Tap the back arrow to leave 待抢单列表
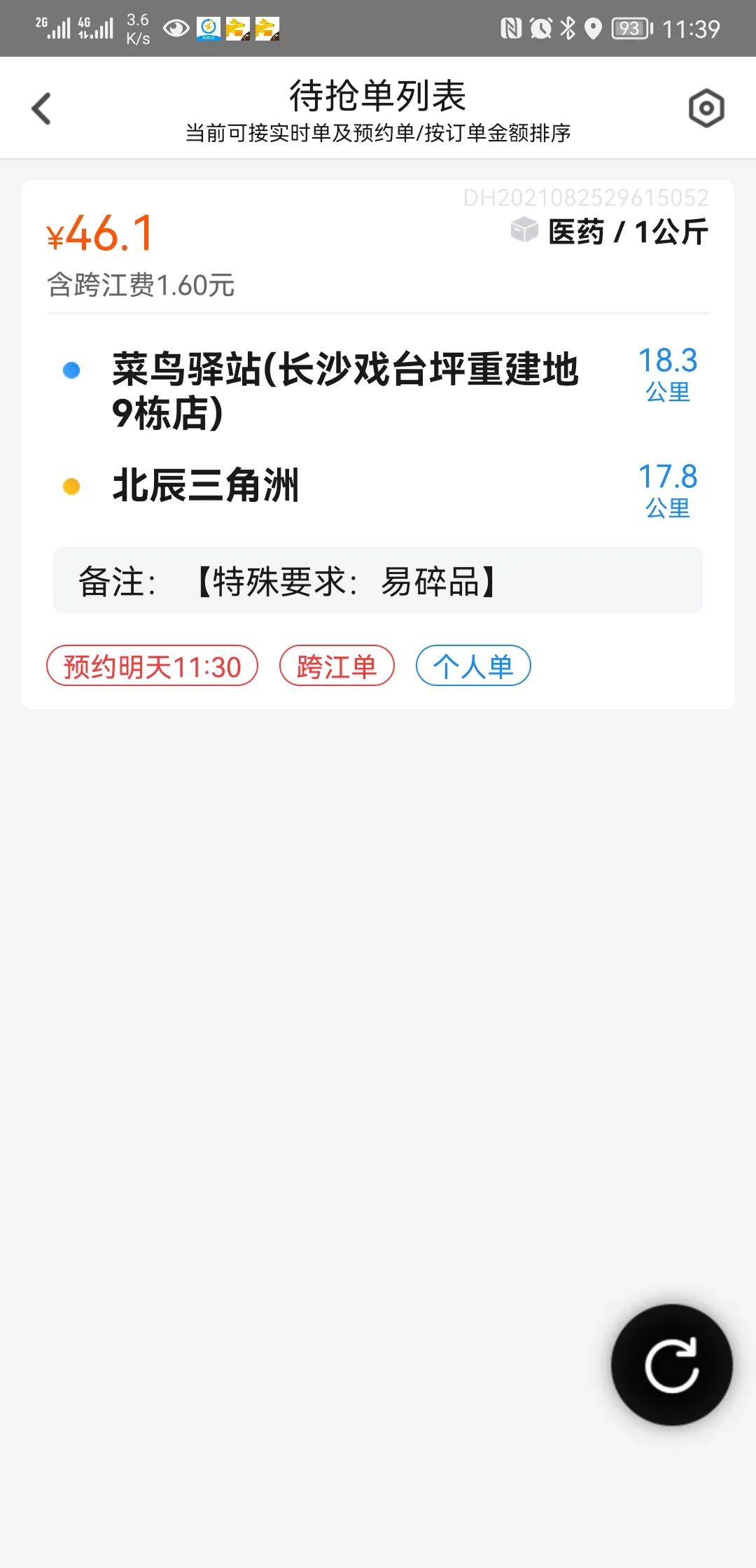Viewport: 756px width, 1568px height. coord(42,108)
